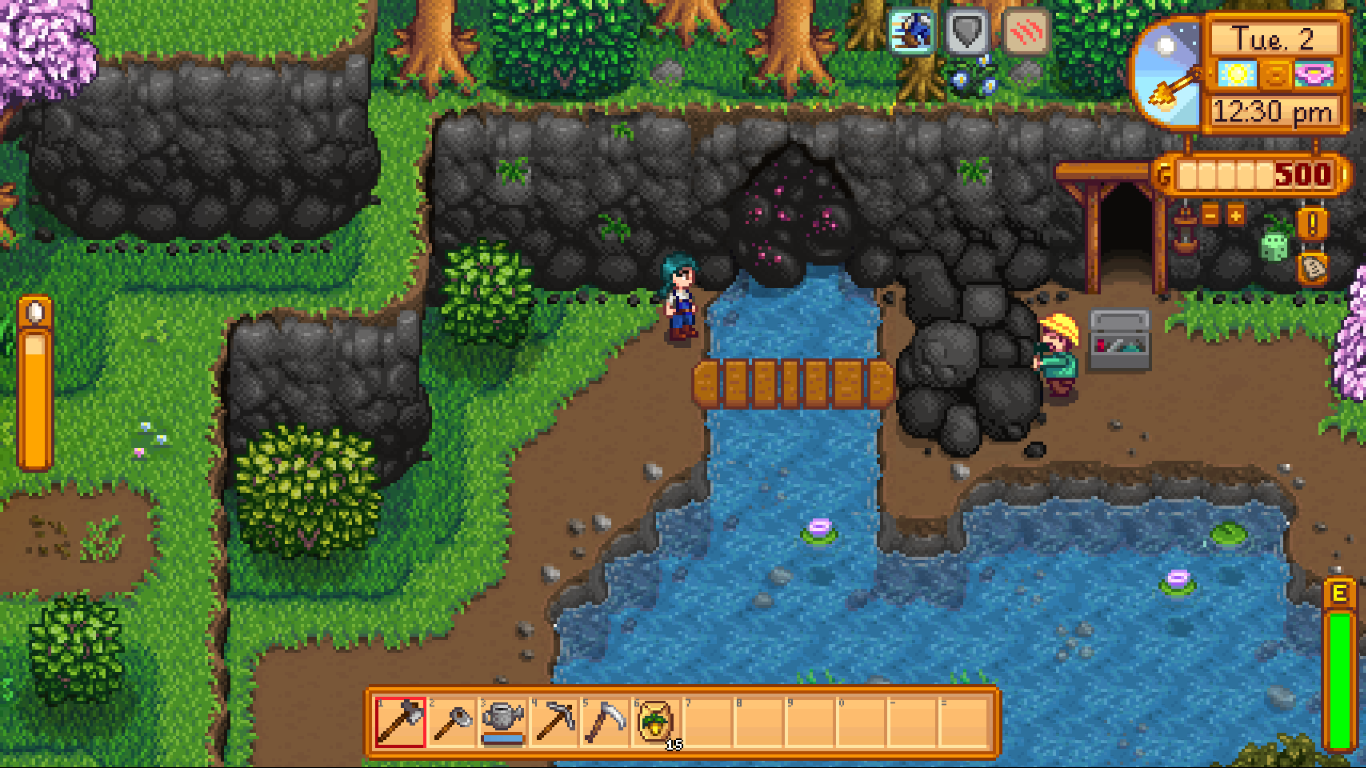Zoom out with the minus button
Viewport: 1366px width, 768px height.
pyautogui.click(x=1210, y=214)
